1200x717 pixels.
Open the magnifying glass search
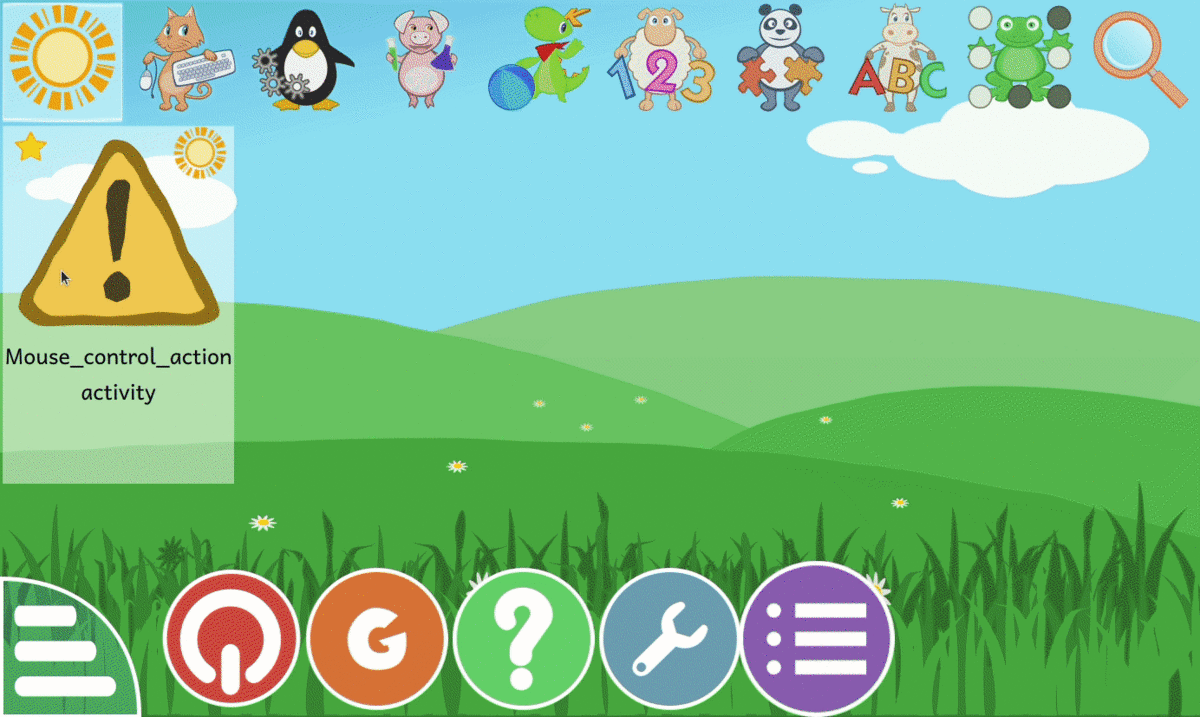[x=1139, y=58]
